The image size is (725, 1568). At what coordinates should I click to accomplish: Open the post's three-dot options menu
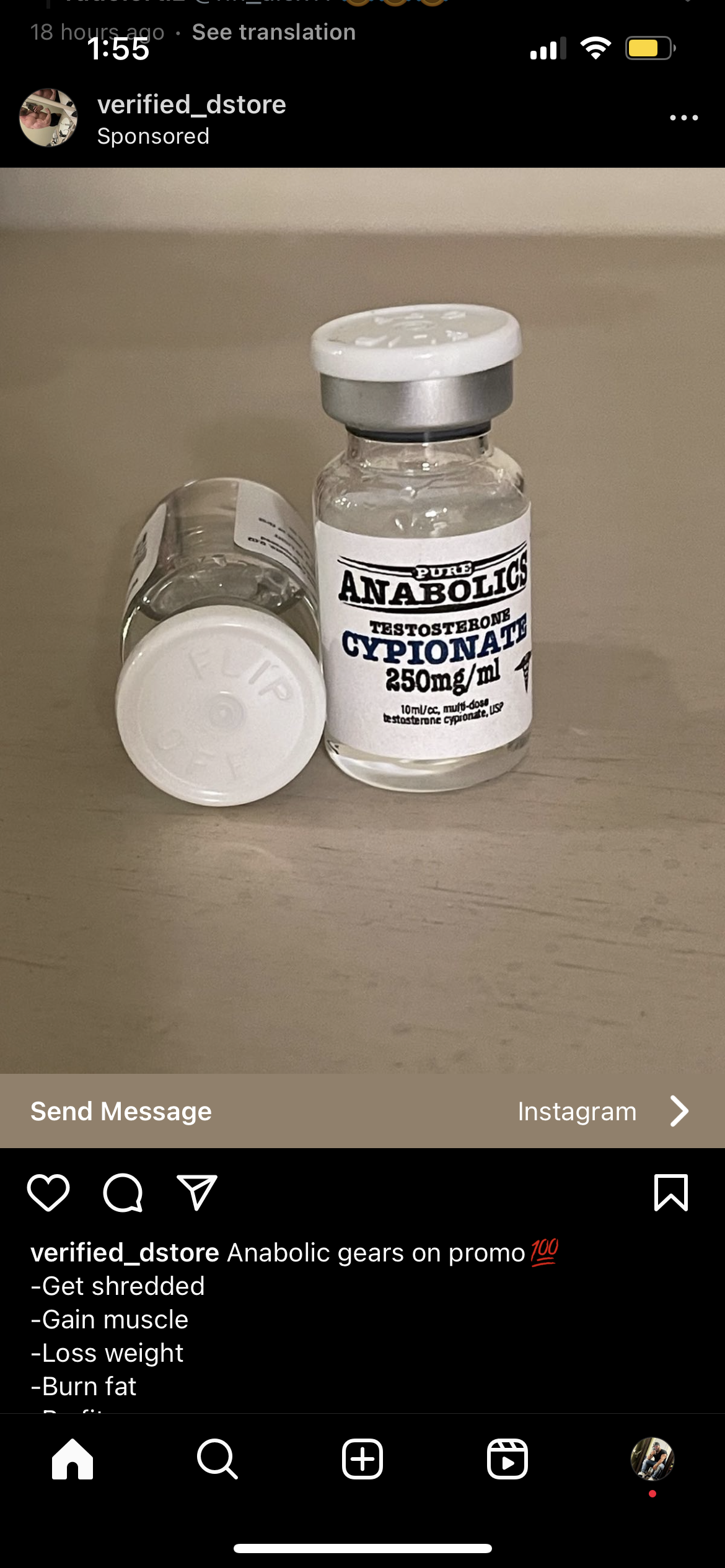(683, 118)
